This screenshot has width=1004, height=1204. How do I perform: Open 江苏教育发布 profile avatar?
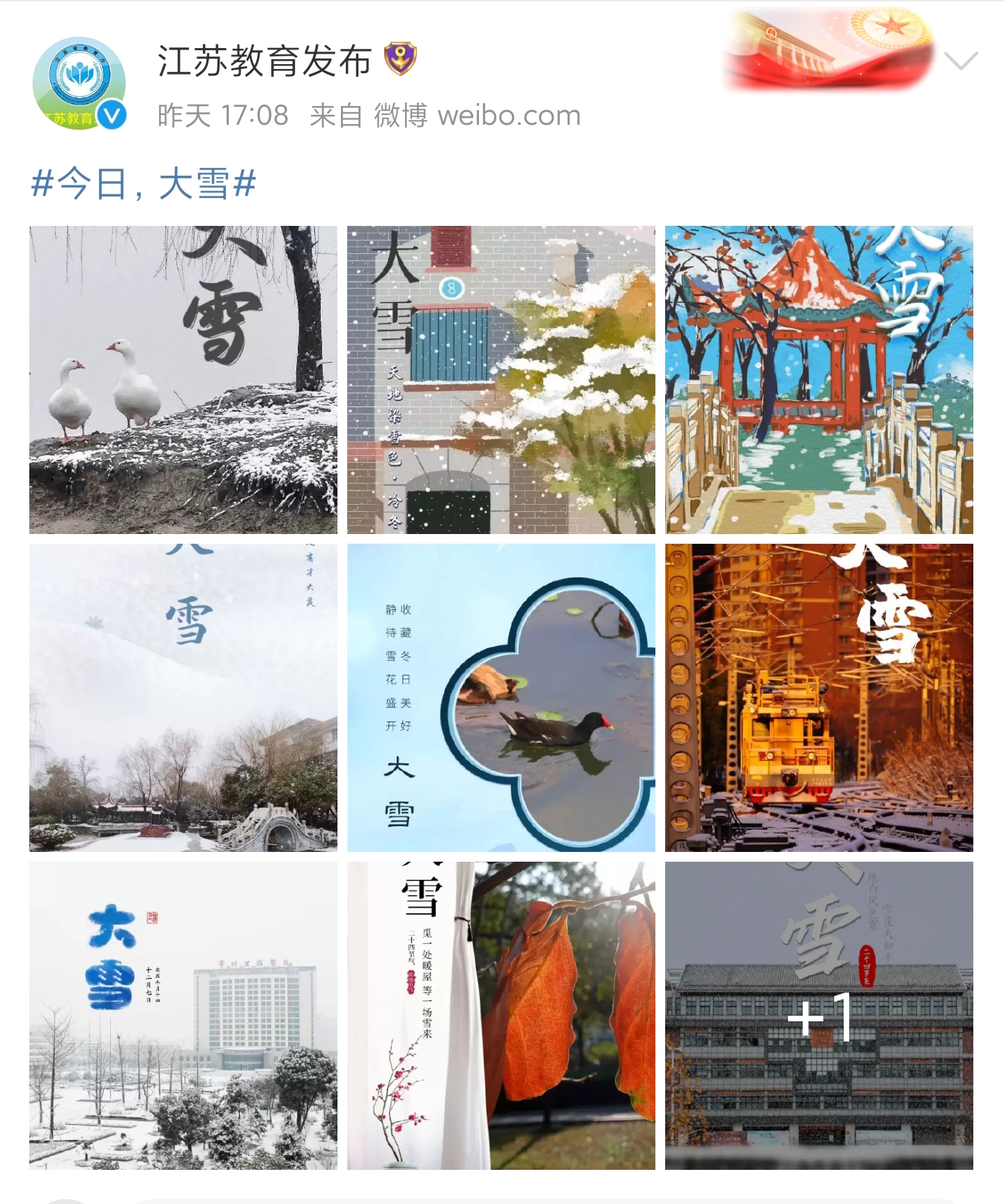pyautogui.click(x=79, y=83)
